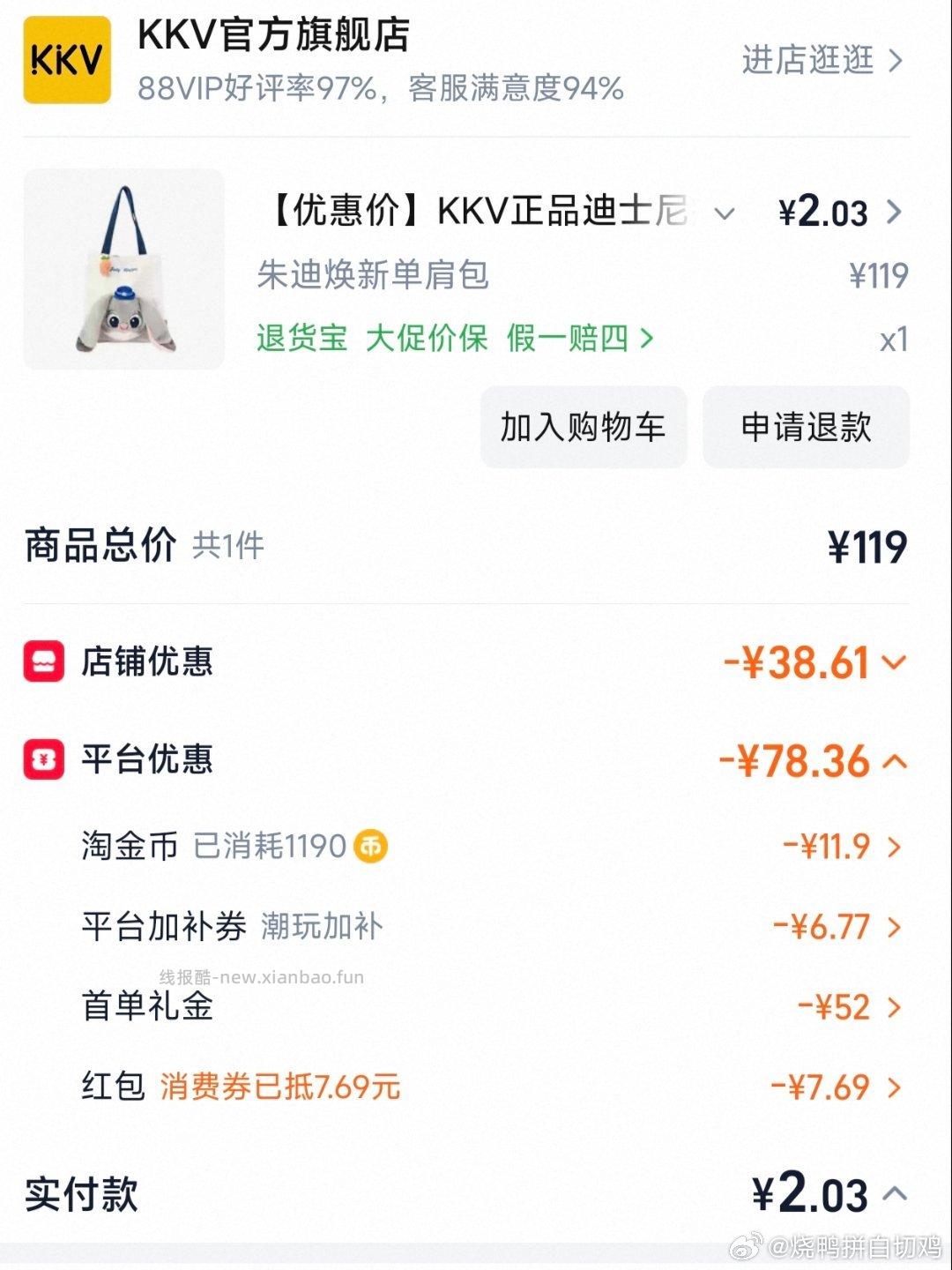Click the red coupon icon beside 平台优惠
Image resolution: width=952 pixels, height=1270 pixels.
coord(46,758)
